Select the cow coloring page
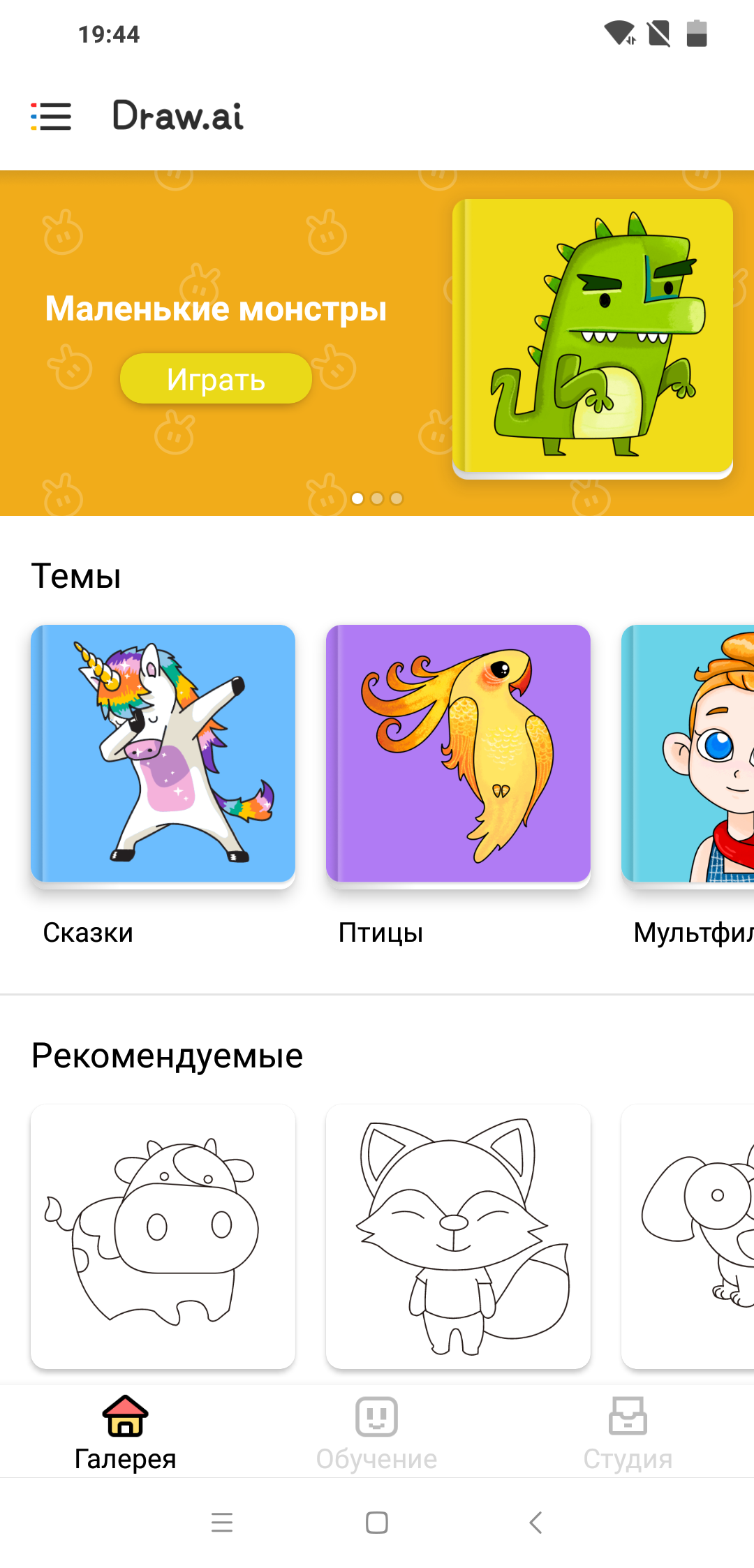Viewport: 754px width, 1568px height. pyautogui.click(x=163, y=1236)
